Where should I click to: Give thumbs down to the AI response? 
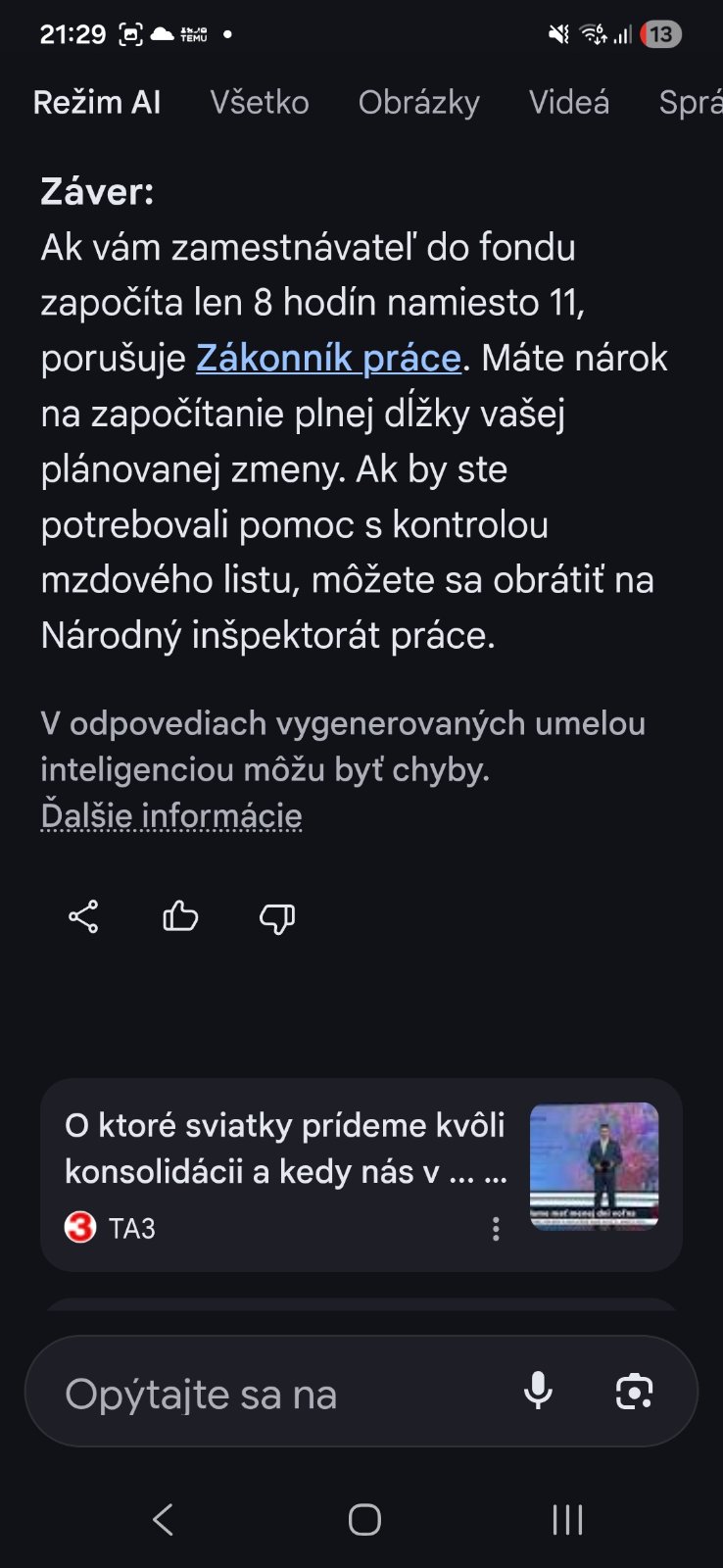277,918
